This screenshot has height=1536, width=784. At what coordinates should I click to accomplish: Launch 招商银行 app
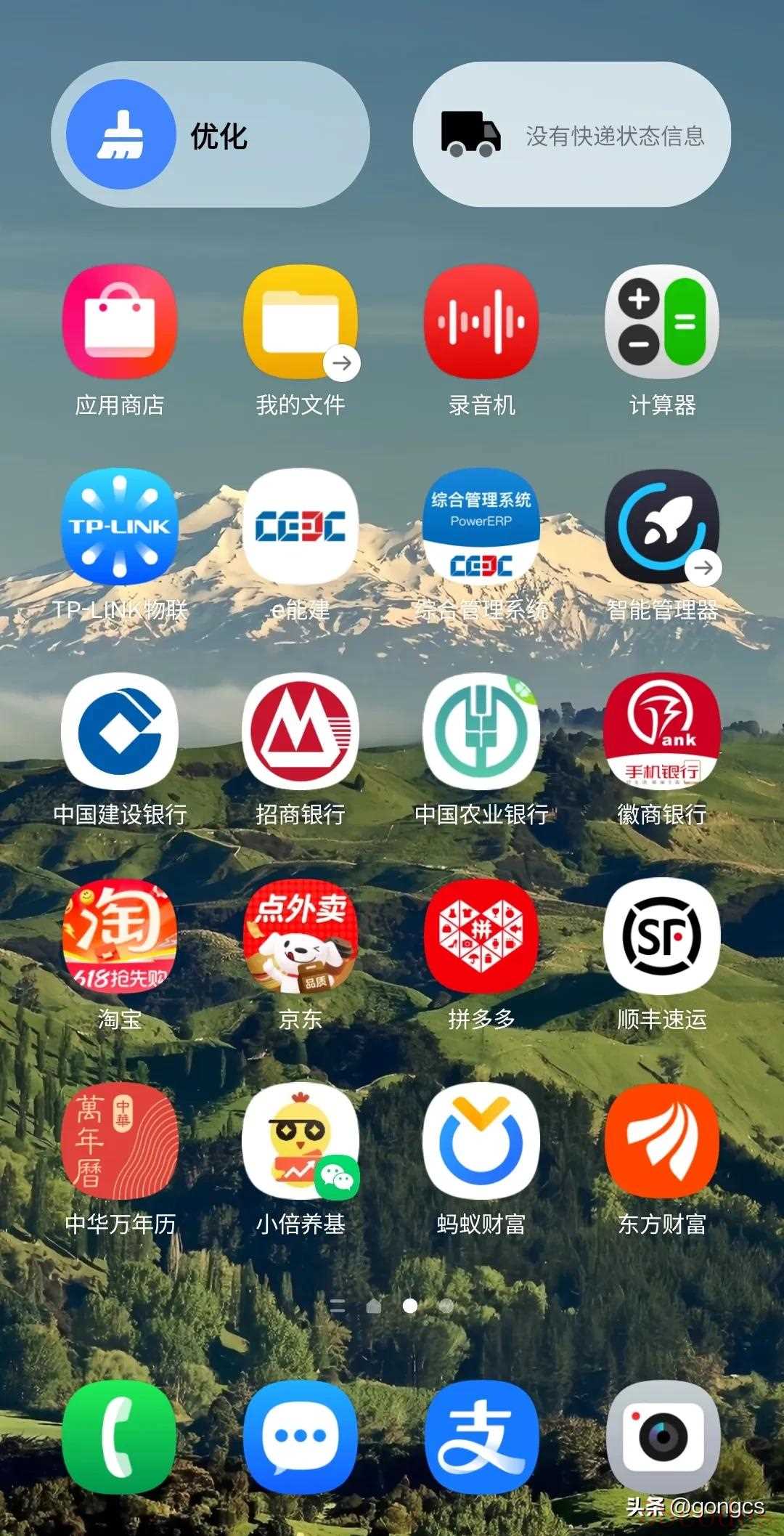[300, 731]
